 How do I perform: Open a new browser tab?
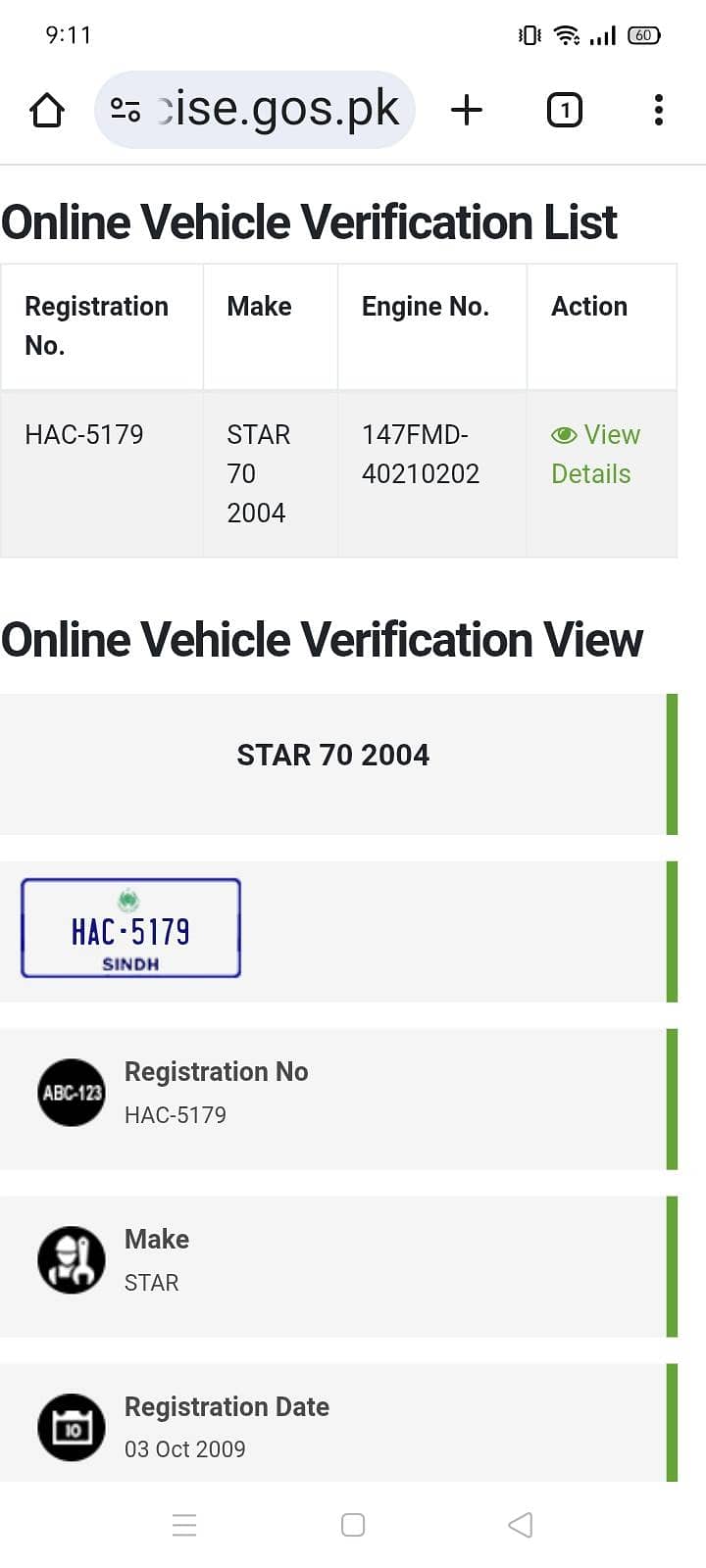coord(467,110)
